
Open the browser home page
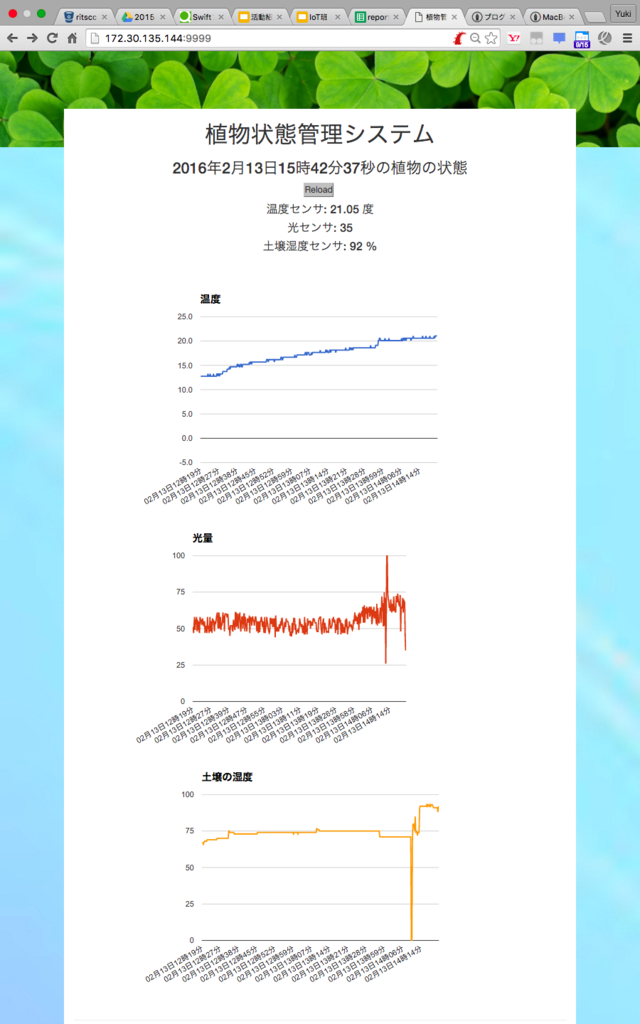point(72,39)
